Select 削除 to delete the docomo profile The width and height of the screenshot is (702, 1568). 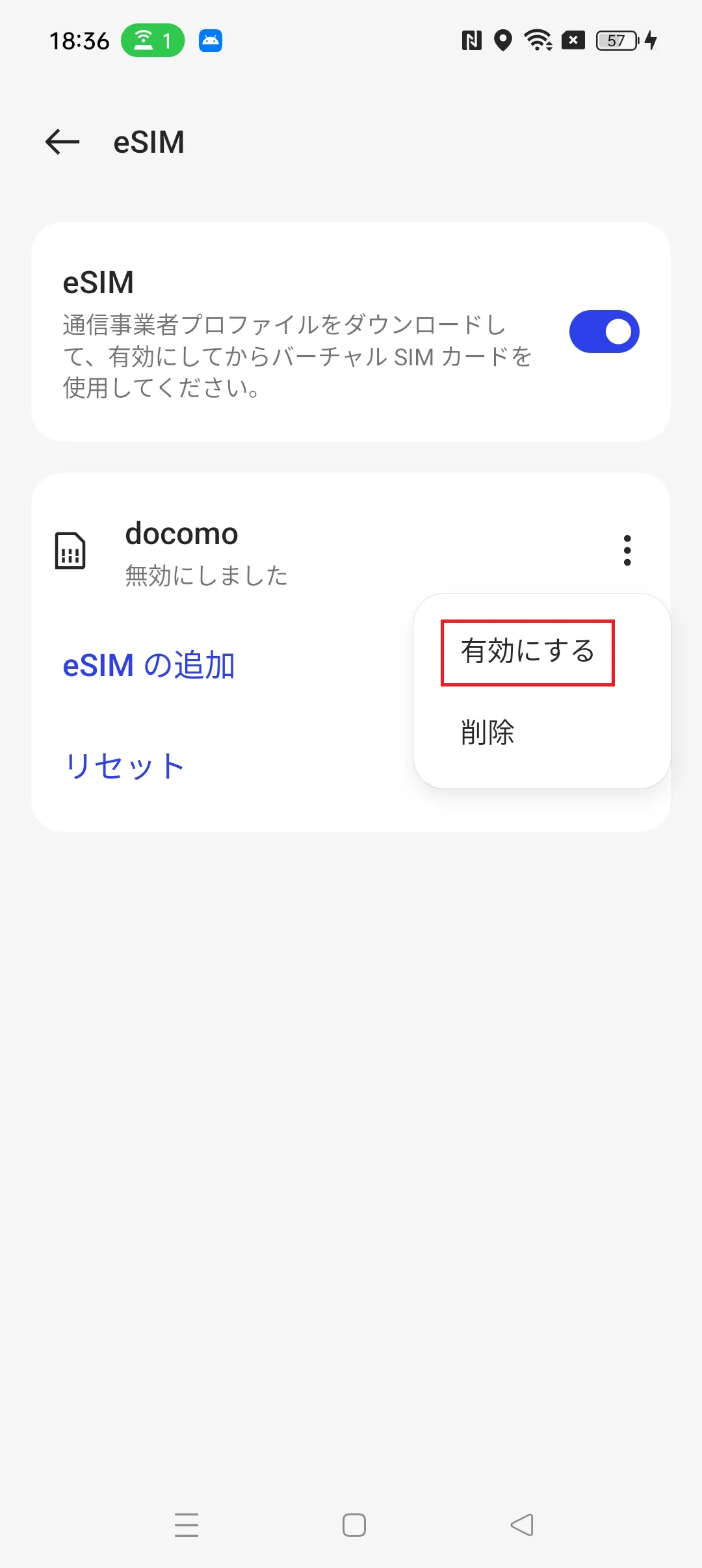487,733
